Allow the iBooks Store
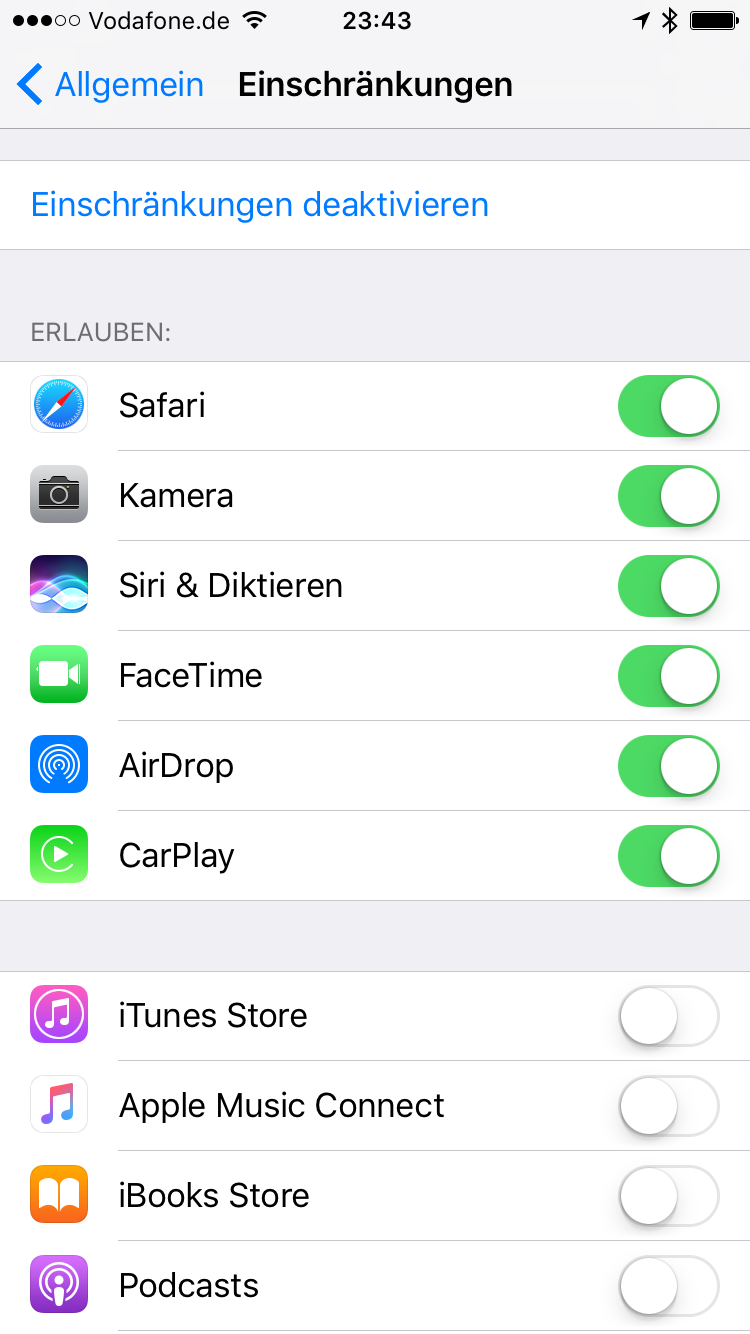The width and height of the screenshot is (750, 1334). coord(668,1196)
